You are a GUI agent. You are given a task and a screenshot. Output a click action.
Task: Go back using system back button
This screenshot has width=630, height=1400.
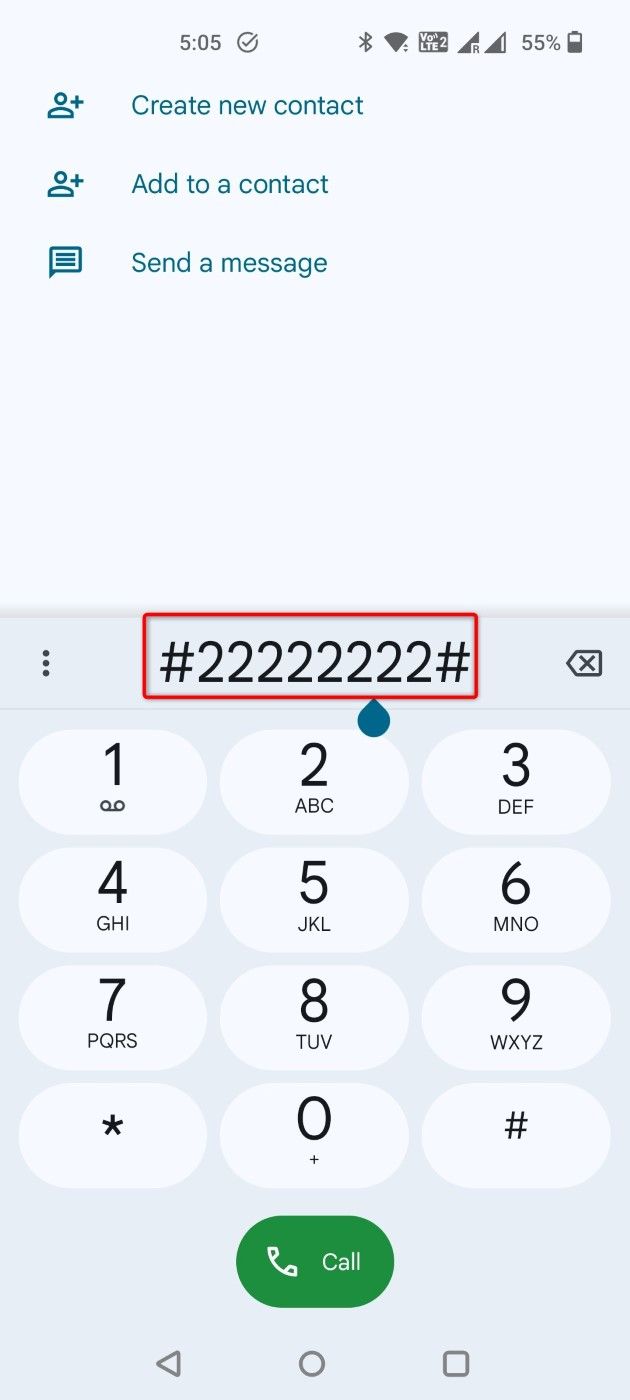(x=169, y=1363)
